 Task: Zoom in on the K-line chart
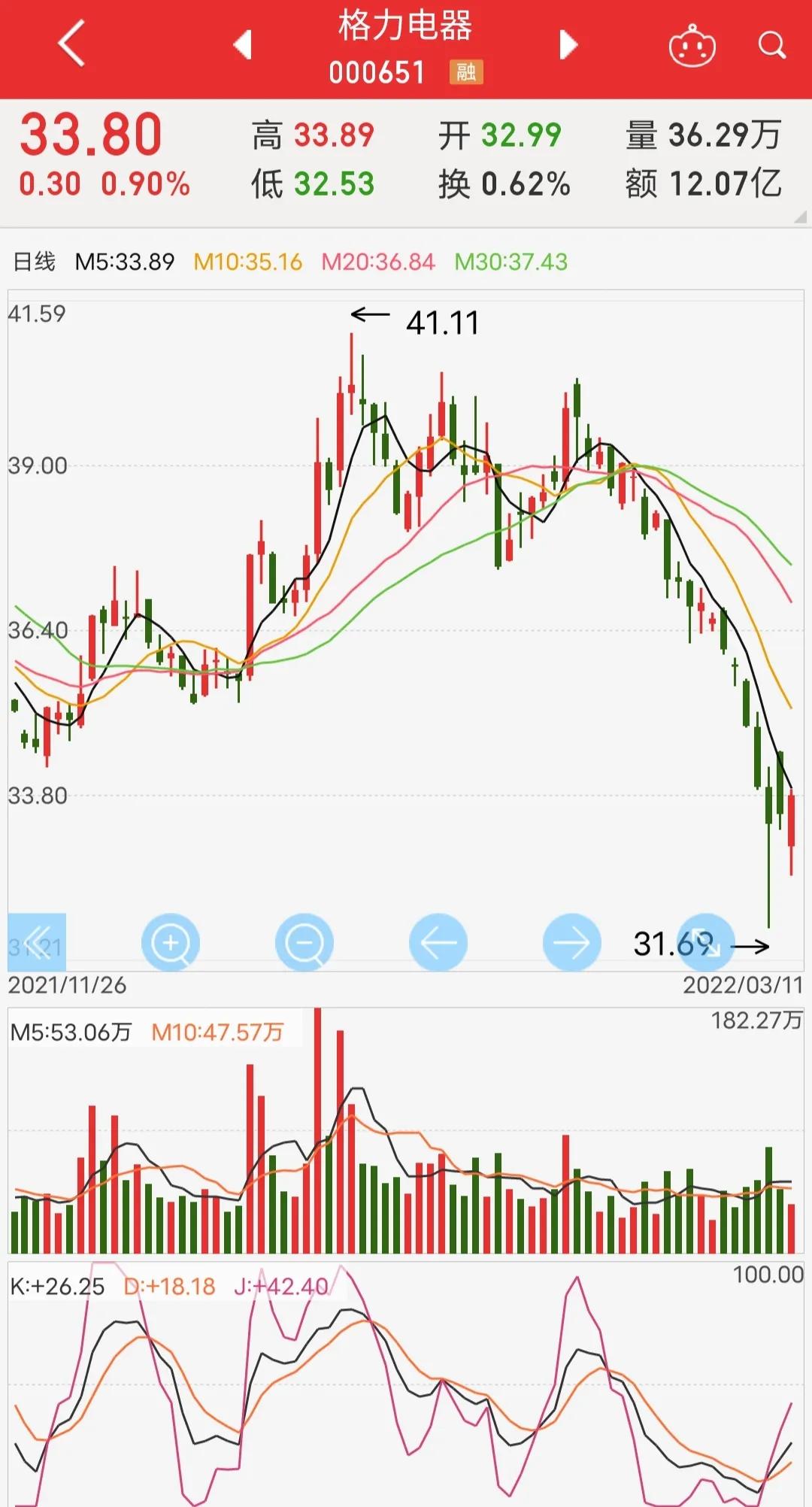click(171, 943)
